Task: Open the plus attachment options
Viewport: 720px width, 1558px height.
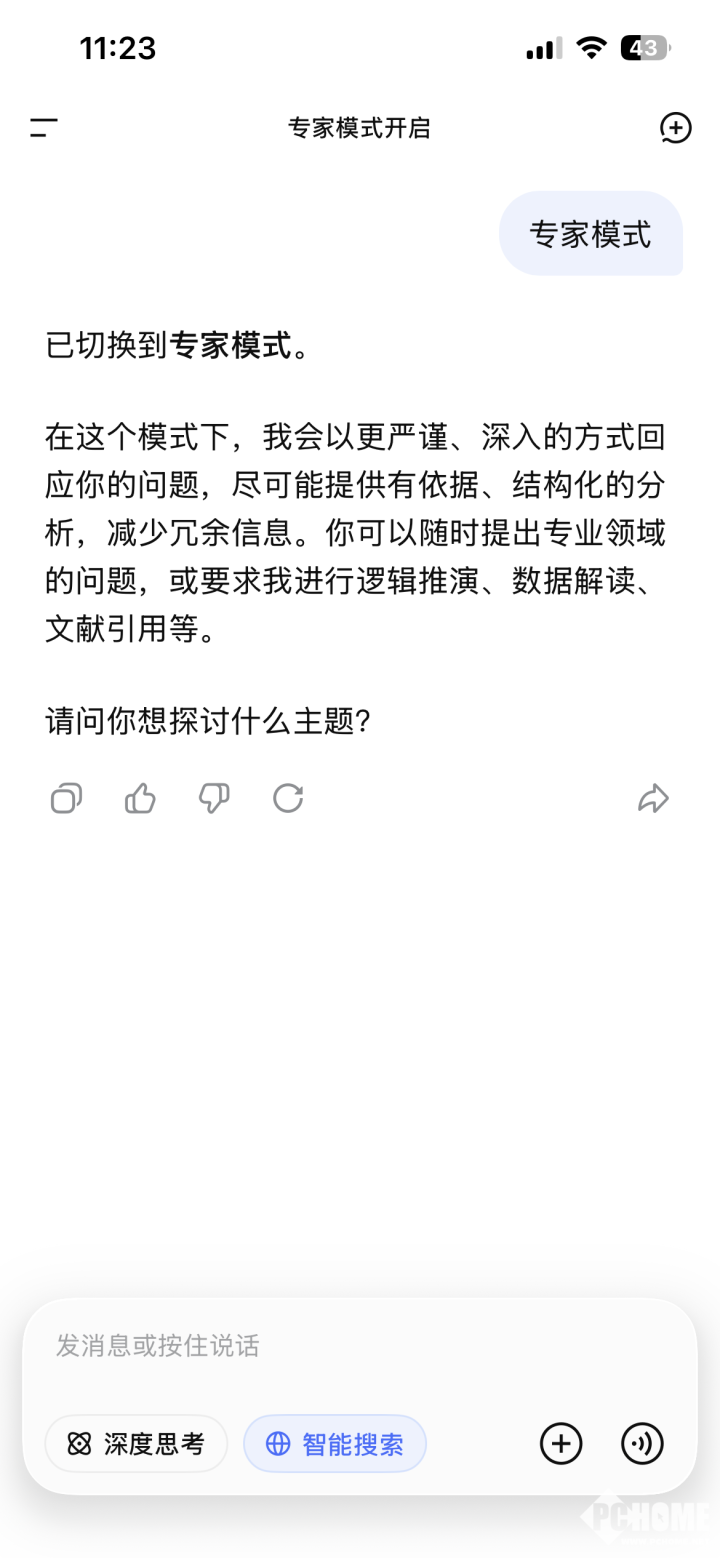Action: (x=561, y=1443)
